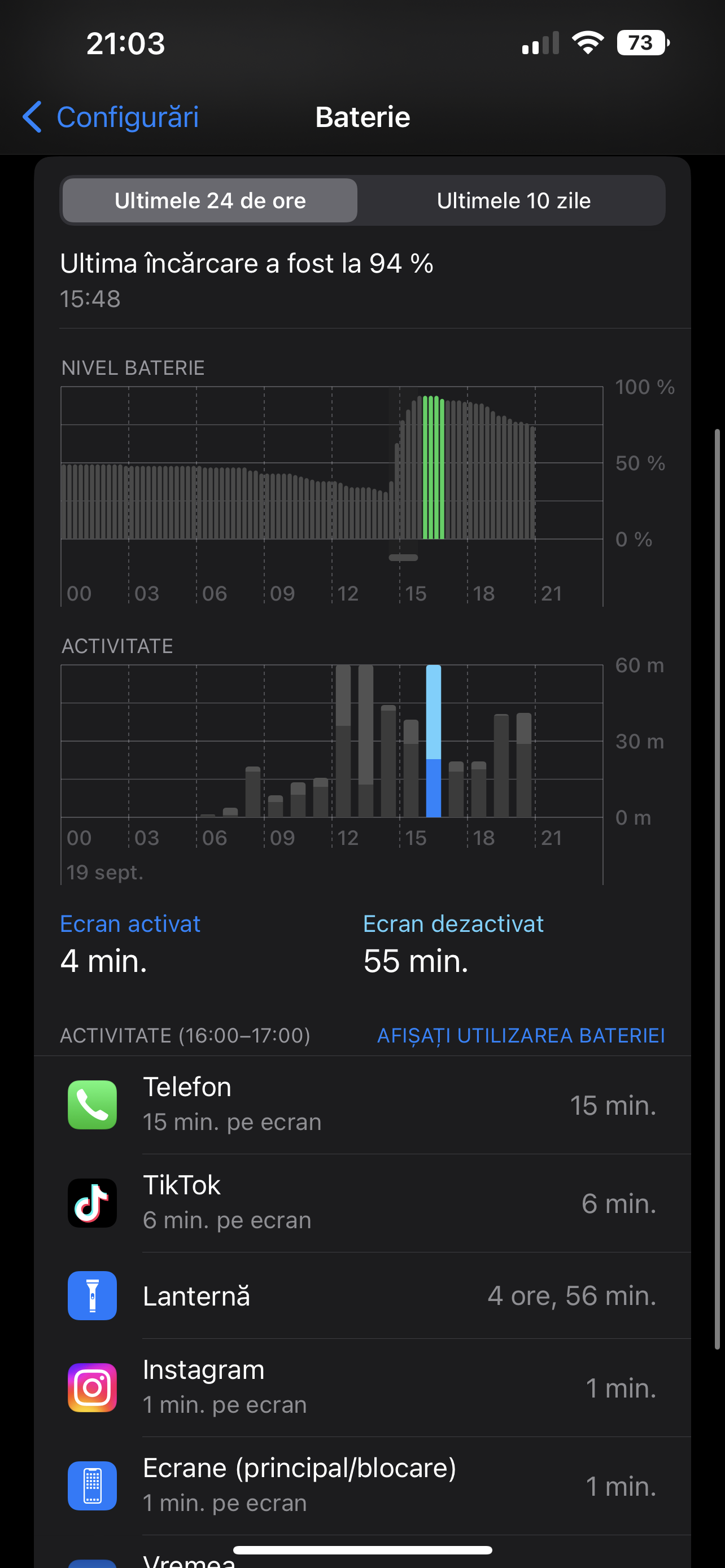The height and width of the screenshot is (1568, 725).
Task: Go back to Configurări
Action: pyautogui.click(x=111, y=117)
